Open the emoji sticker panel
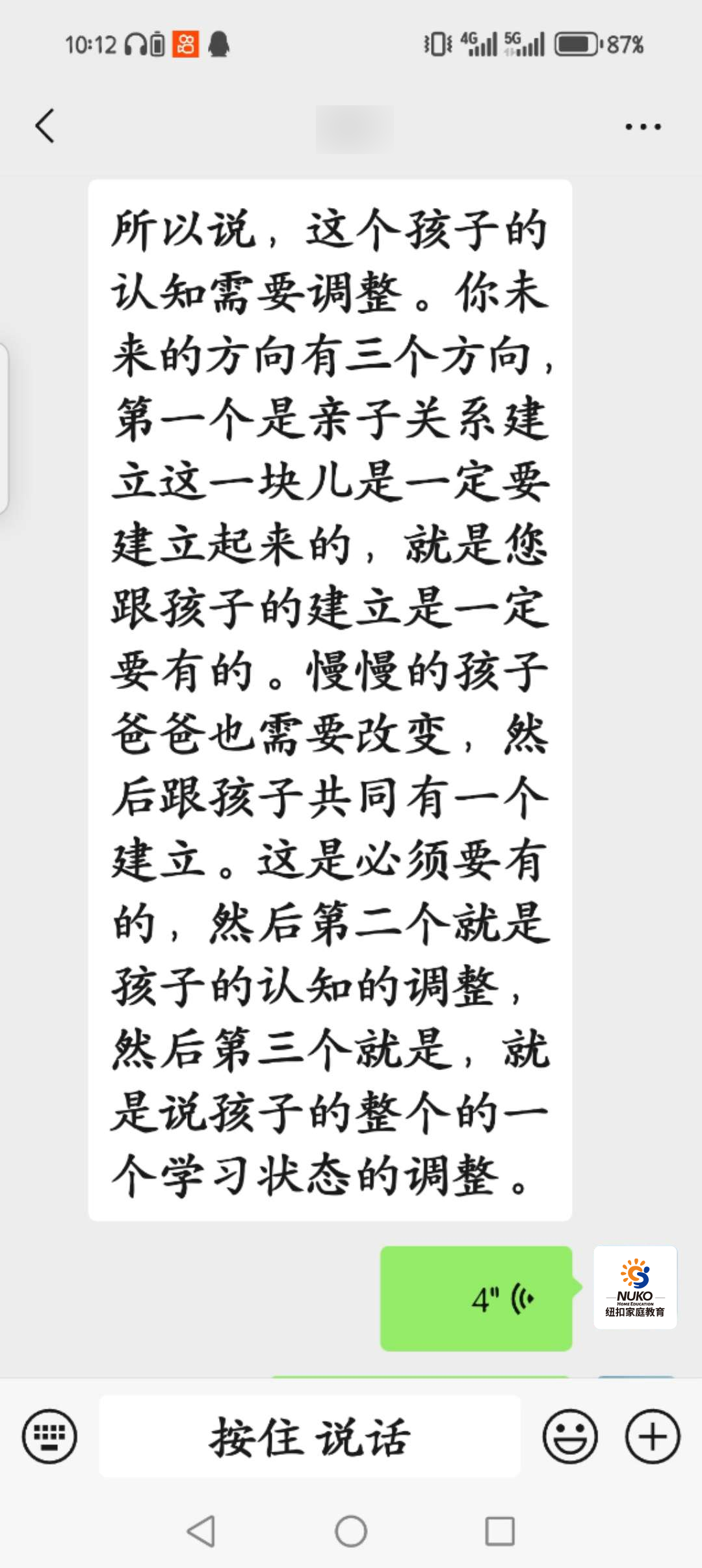 570,1436
